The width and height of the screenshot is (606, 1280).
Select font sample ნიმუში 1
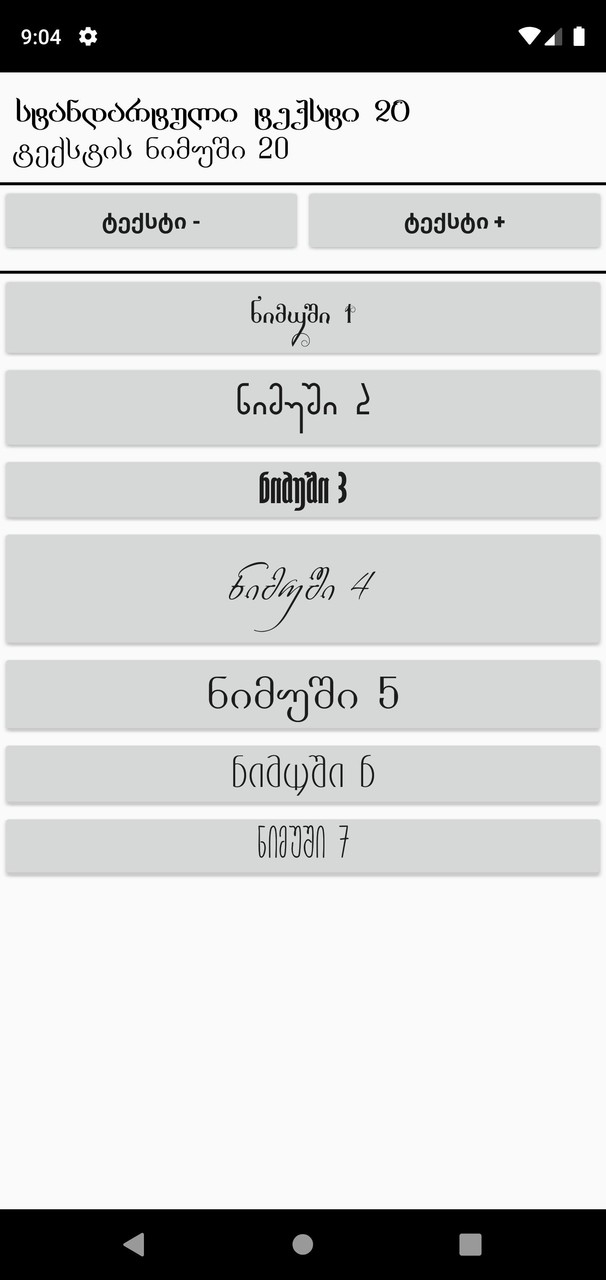click(x=302, y=317)
